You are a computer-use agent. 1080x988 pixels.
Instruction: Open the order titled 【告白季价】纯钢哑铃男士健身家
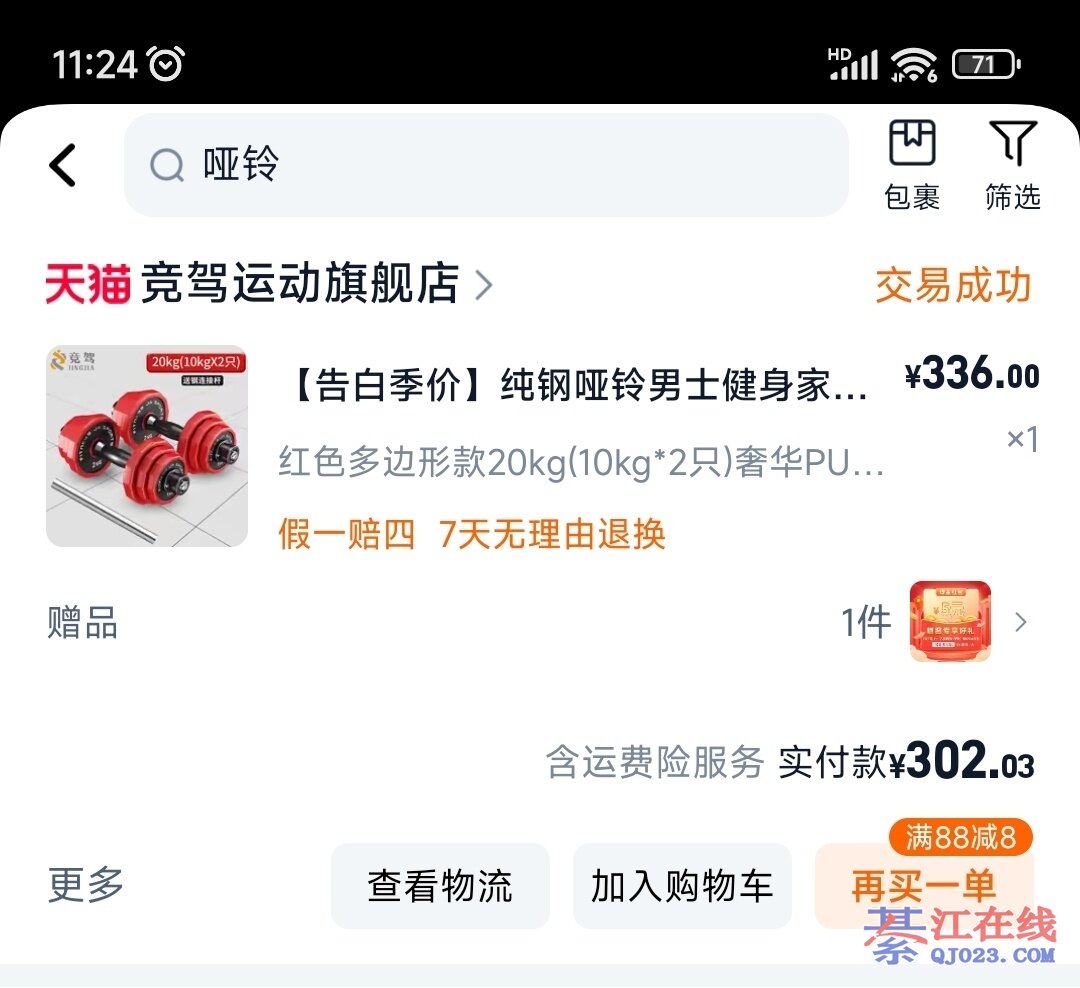(580, 386)
